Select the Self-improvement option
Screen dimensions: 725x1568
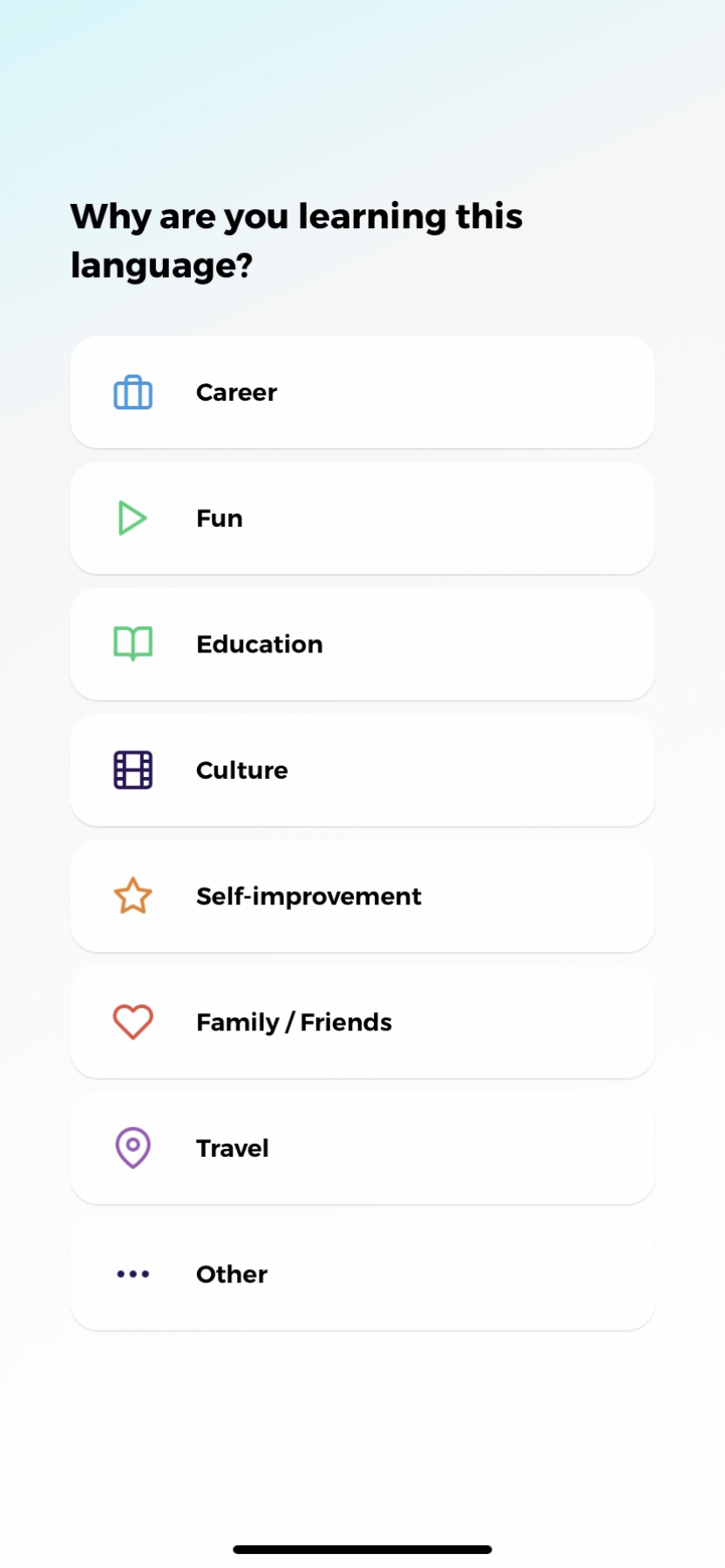[362, 896]
